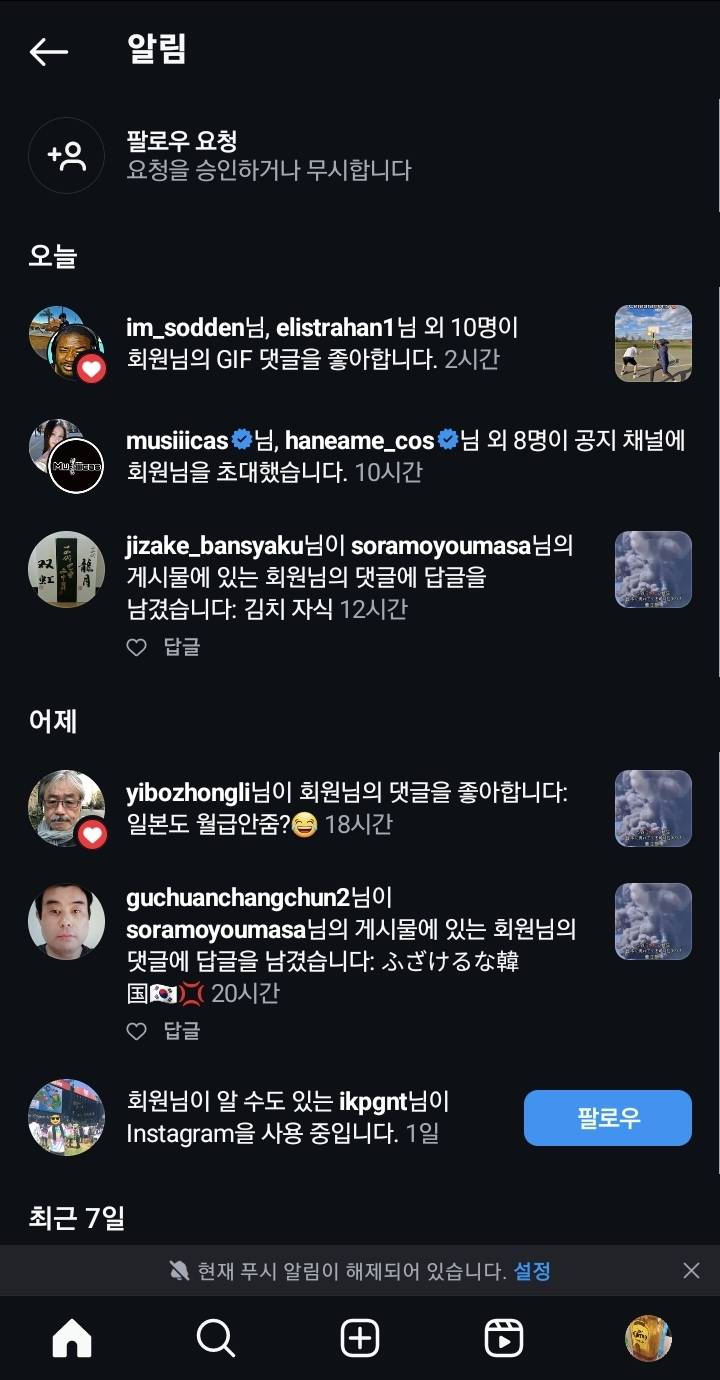
Task: View the post thumbnail beside guchuanchangchun2's reply
Action: click(x=653, y=921)
